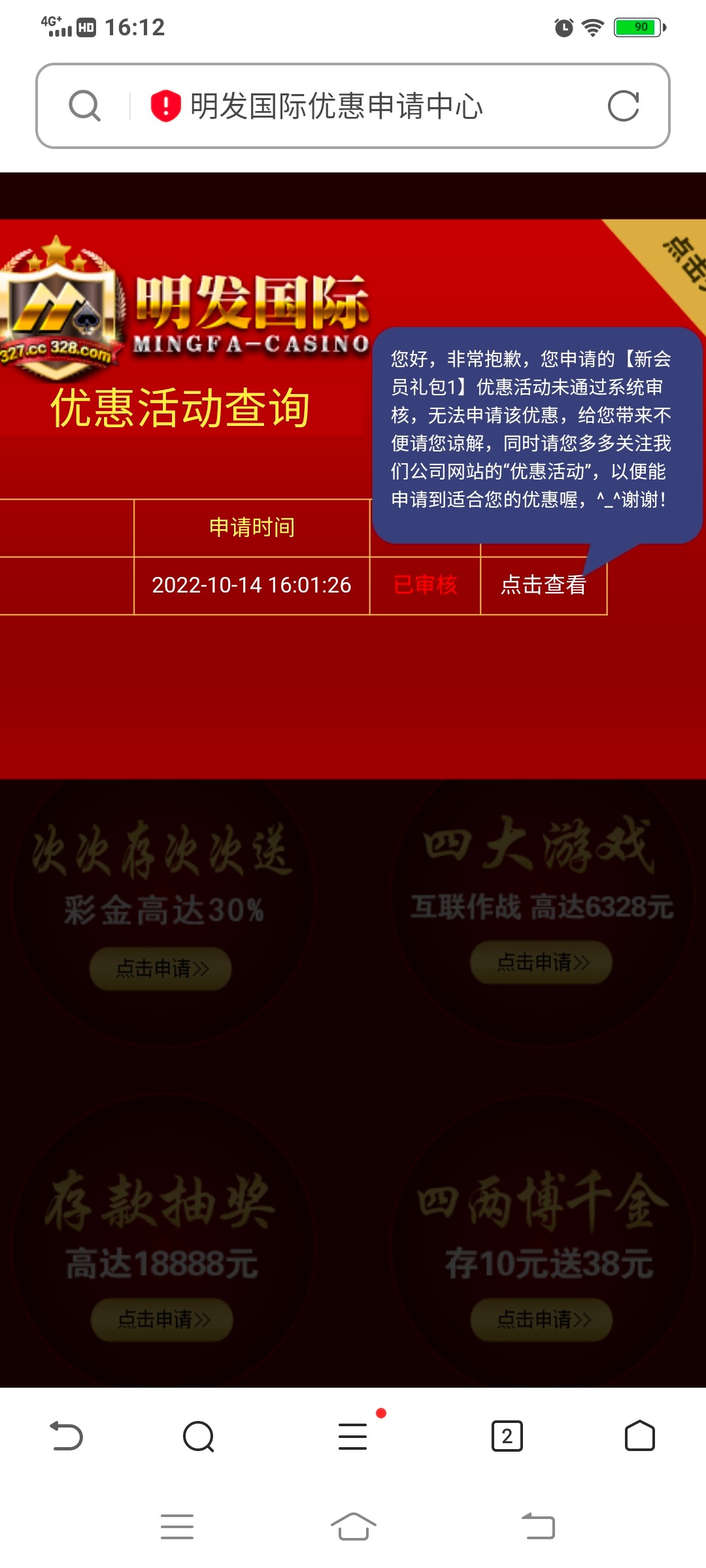Go to the browser home page
Screen dimensions: 706x1568
click(x=639, y=1436)
